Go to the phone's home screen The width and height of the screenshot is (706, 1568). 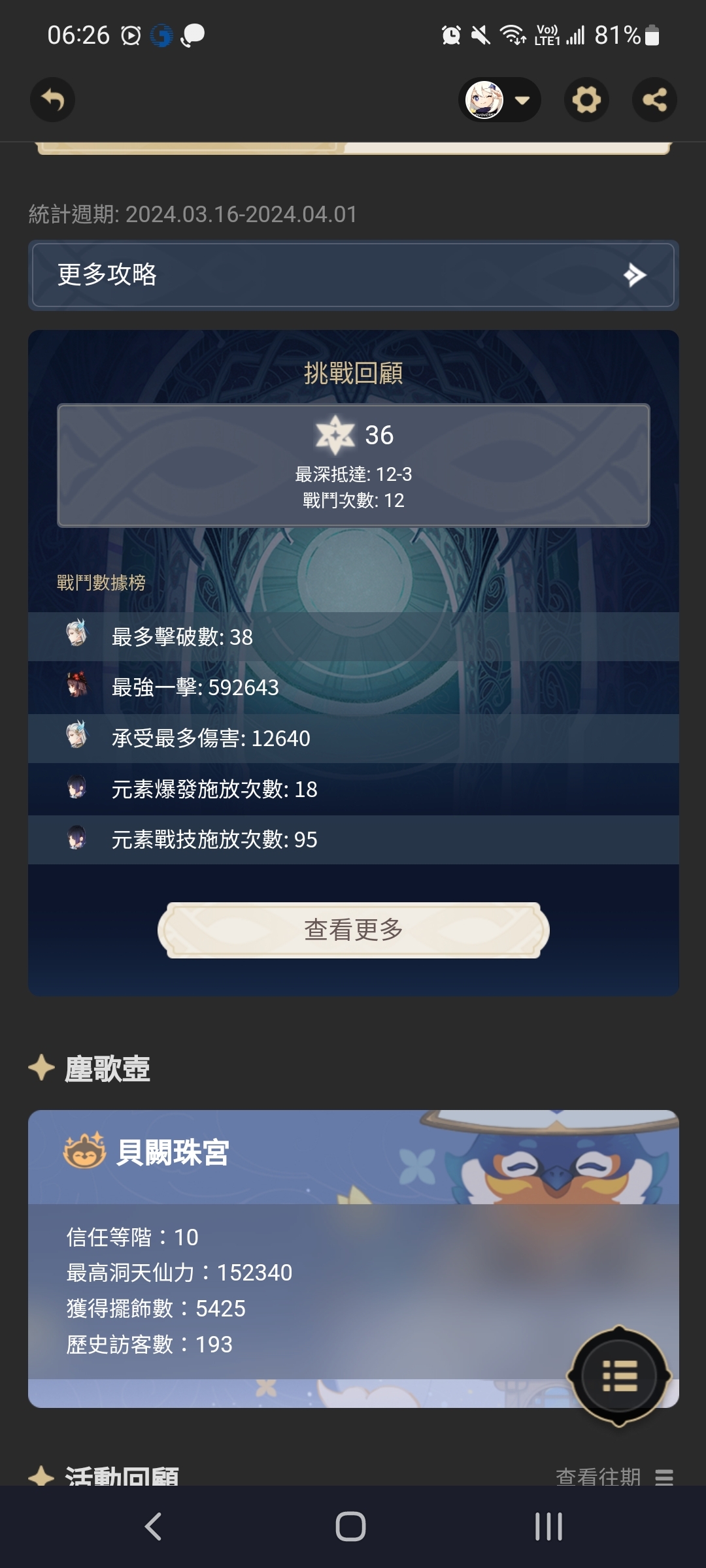pyautogui.click(x=351, y=1526)
